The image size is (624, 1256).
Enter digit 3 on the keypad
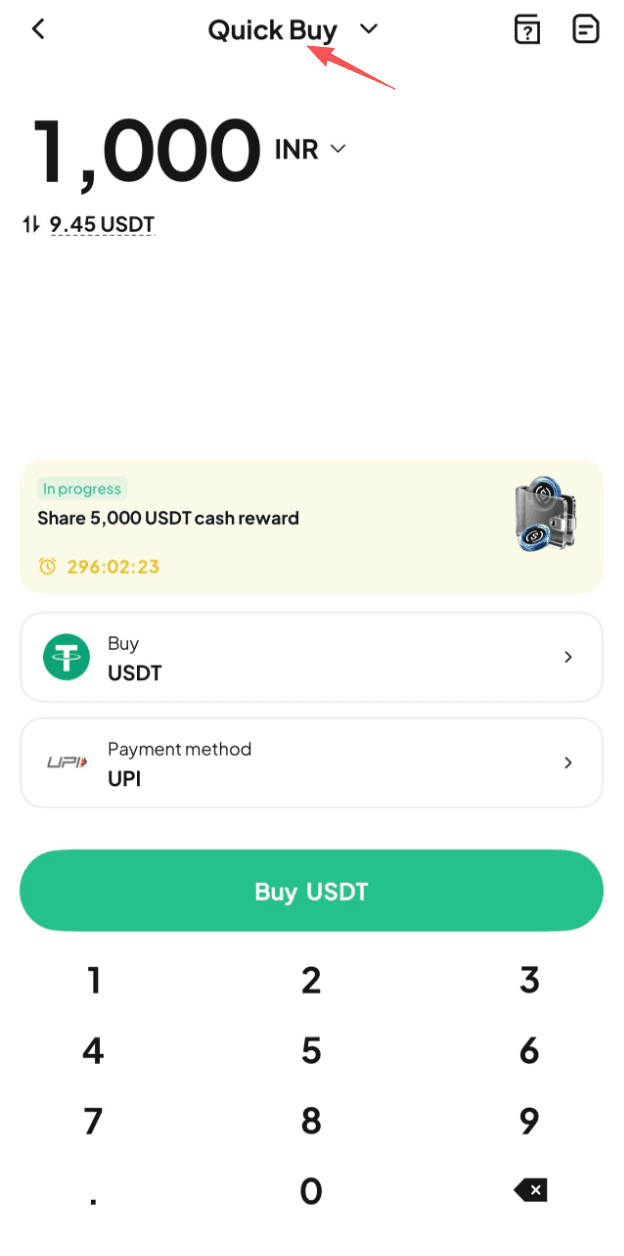point(530,981)
